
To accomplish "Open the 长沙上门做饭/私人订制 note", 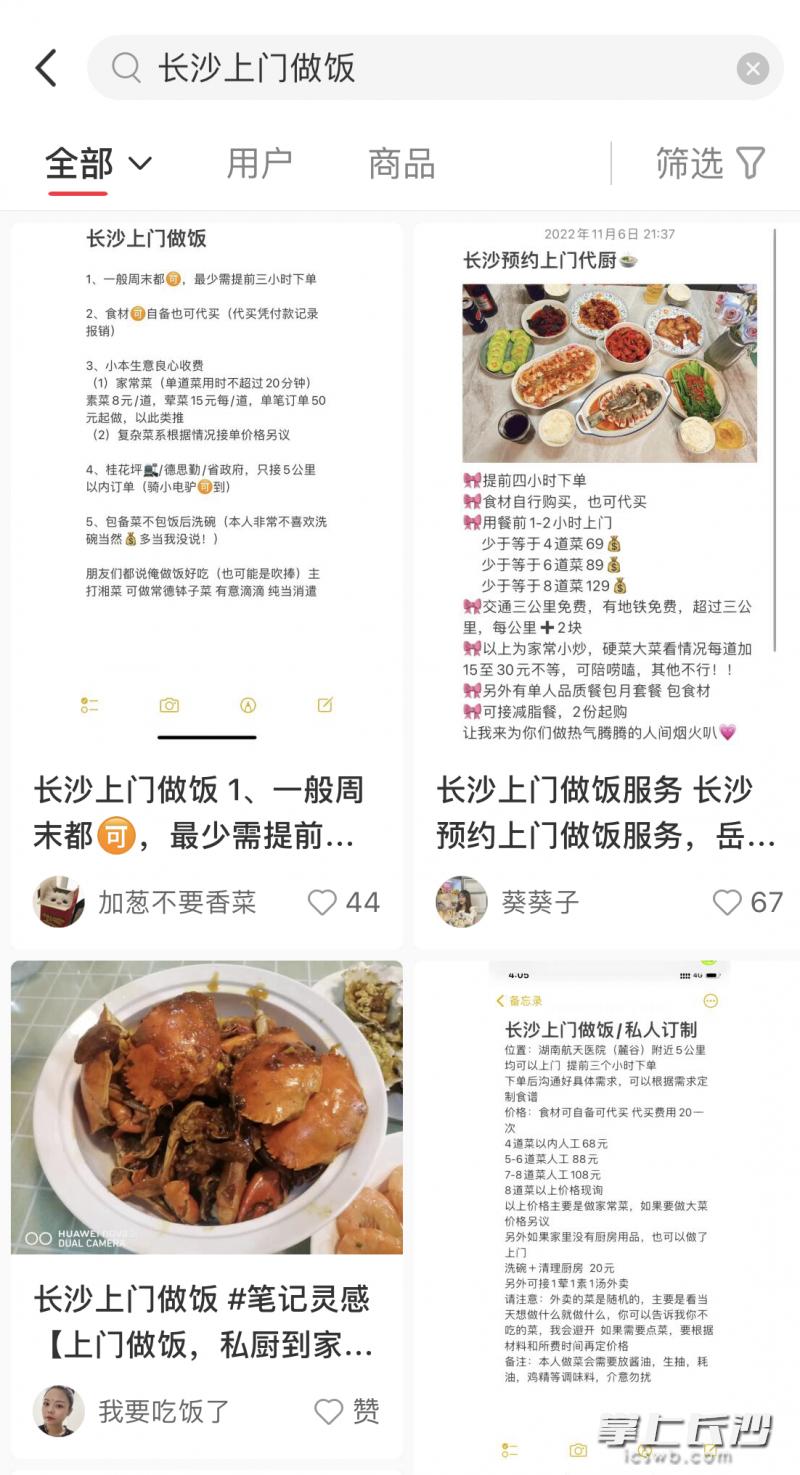I will point(608,1200).
